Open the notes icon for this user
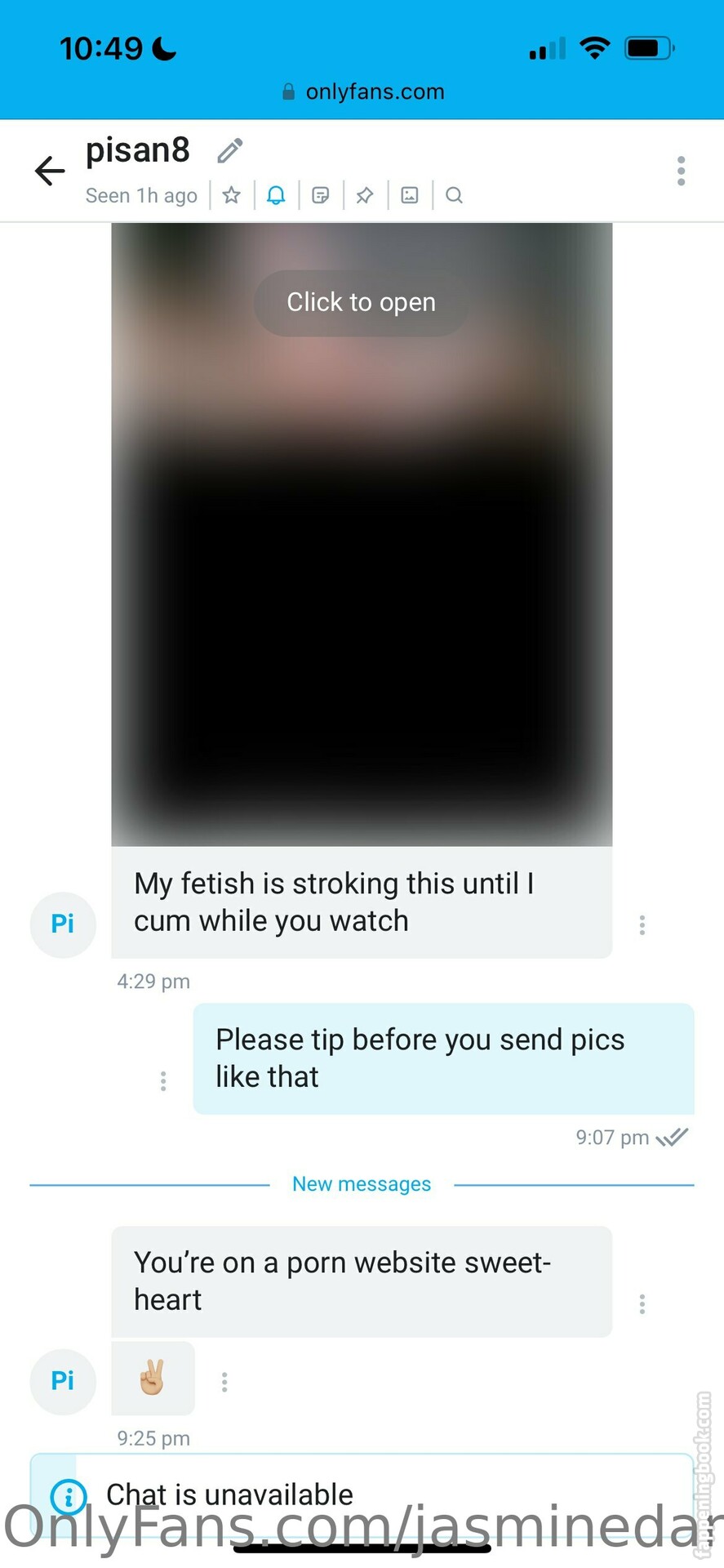The height and width of the screenshot is (1568, 724). [x=321, y=195]
